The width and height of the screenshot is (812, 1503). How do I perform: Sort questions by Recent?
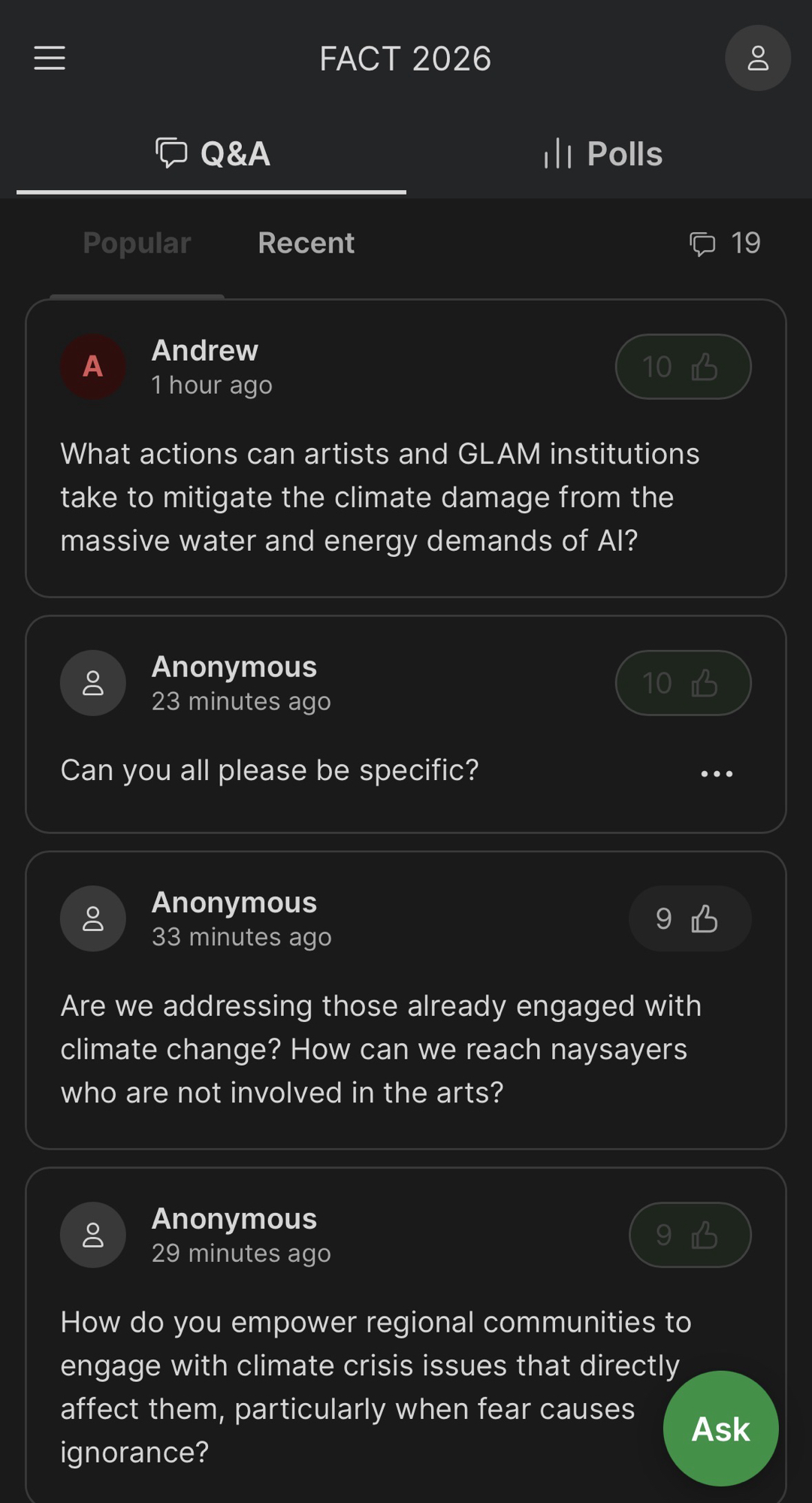(306, 243)
